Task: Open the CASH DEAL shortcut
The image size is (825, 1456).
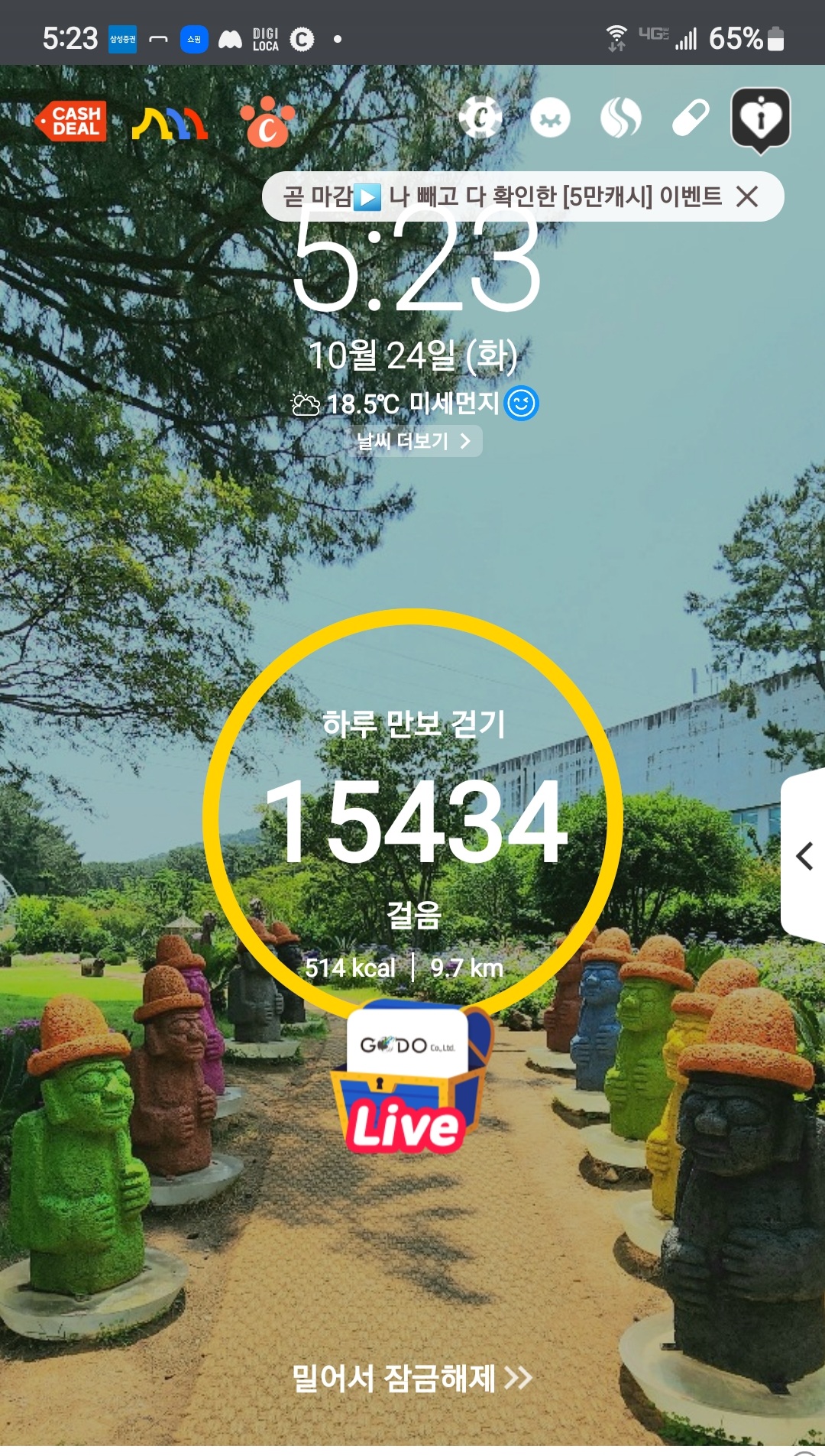Action: 71,122
